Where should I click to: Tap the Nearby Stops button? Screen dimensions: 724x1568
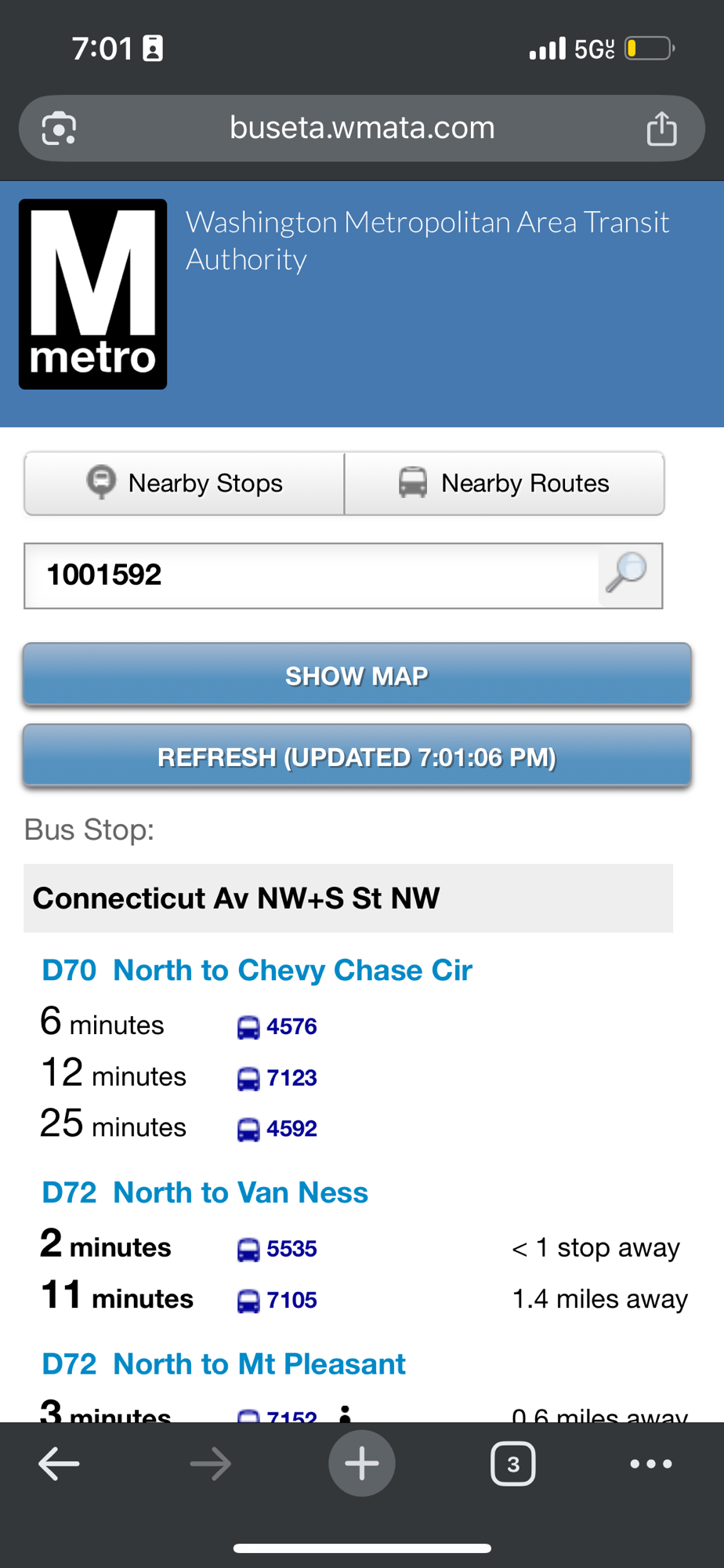(184, 483)
